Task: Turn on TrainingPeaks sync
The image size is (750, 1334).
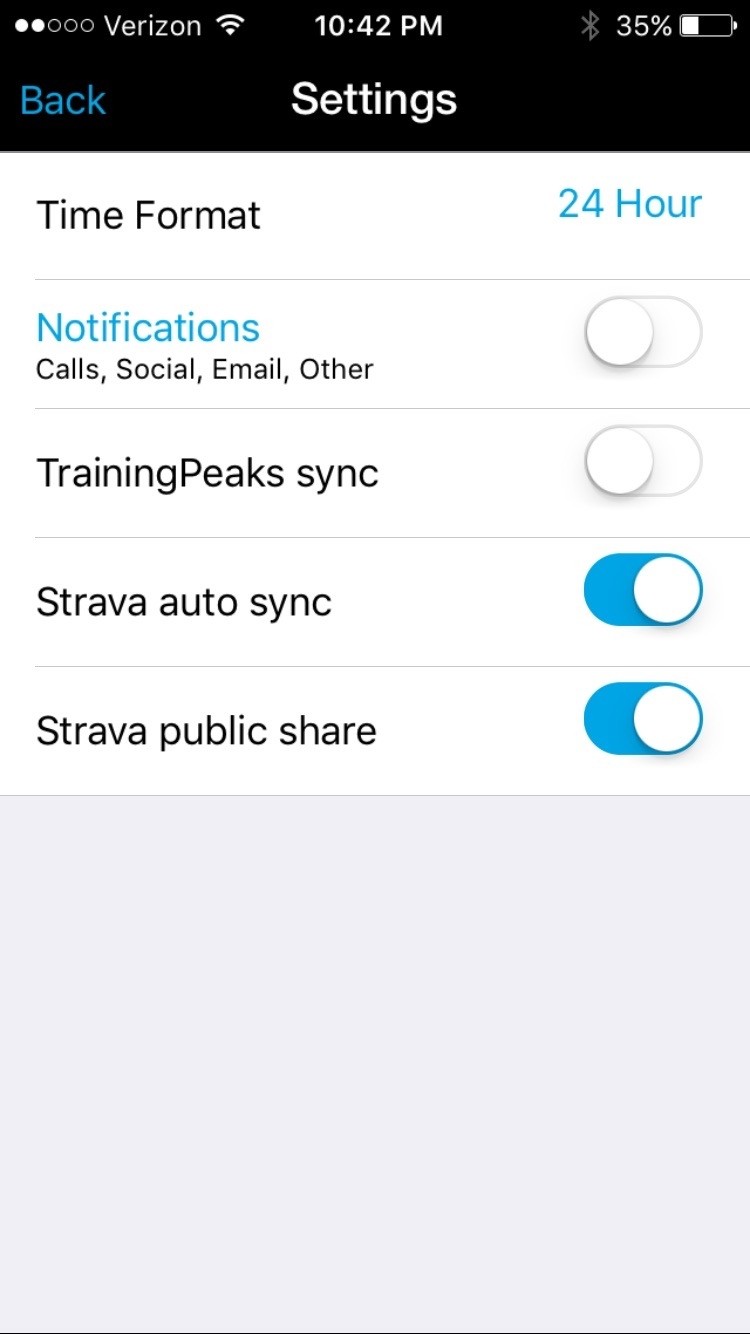Action: click(x=643, y=461)
